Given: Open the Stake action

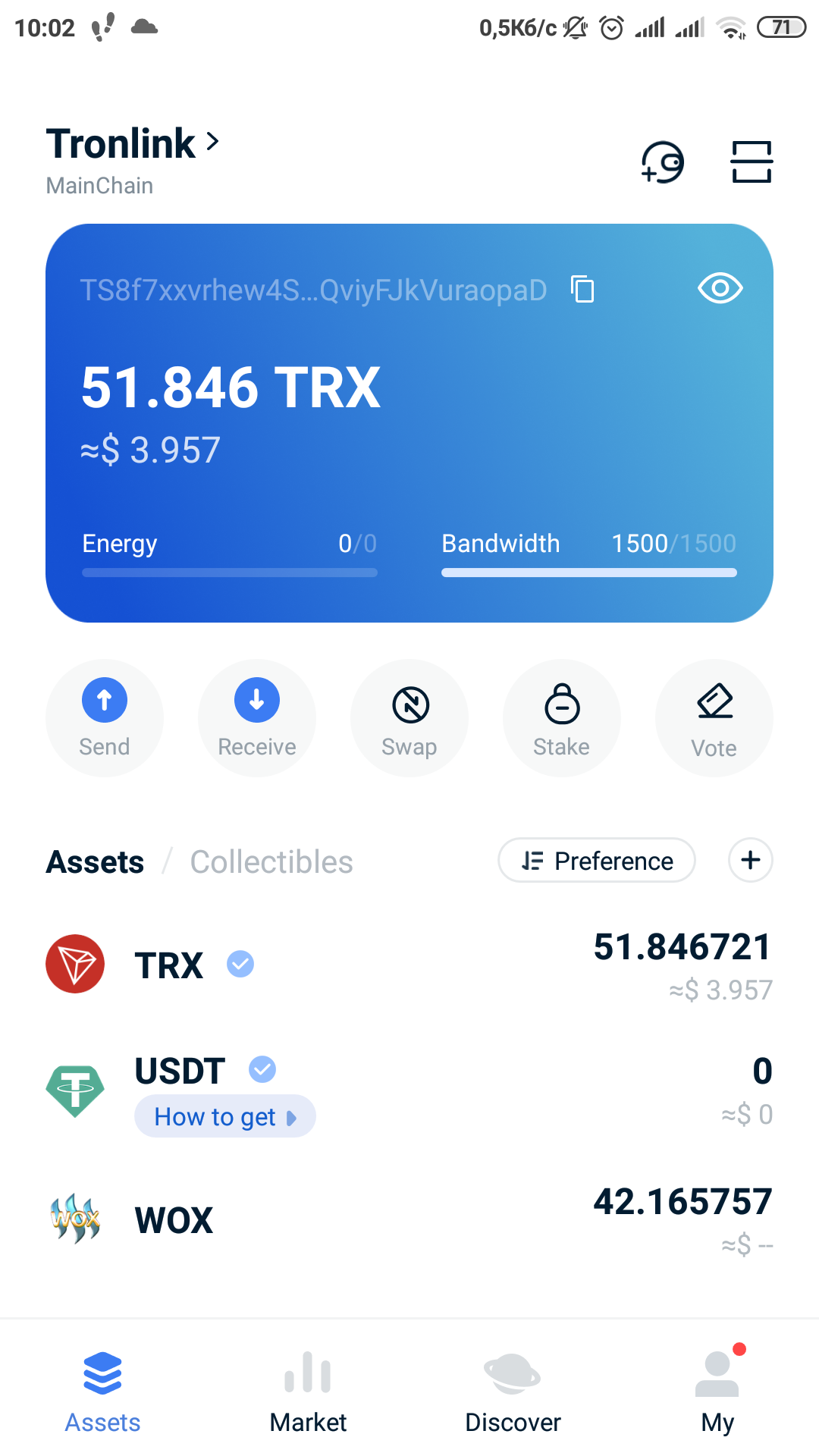Looking at the screenshot, I should pos(562,717).
